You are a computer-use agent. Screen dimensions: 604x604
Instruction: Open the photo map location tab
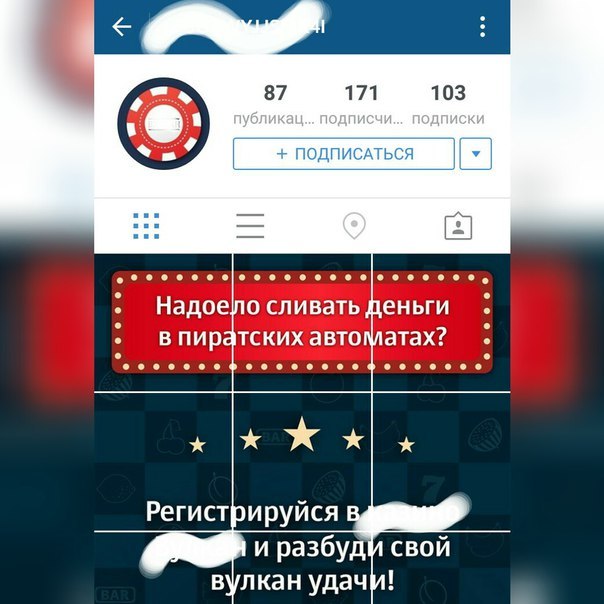pyautogui.click(x=354, y=227)
